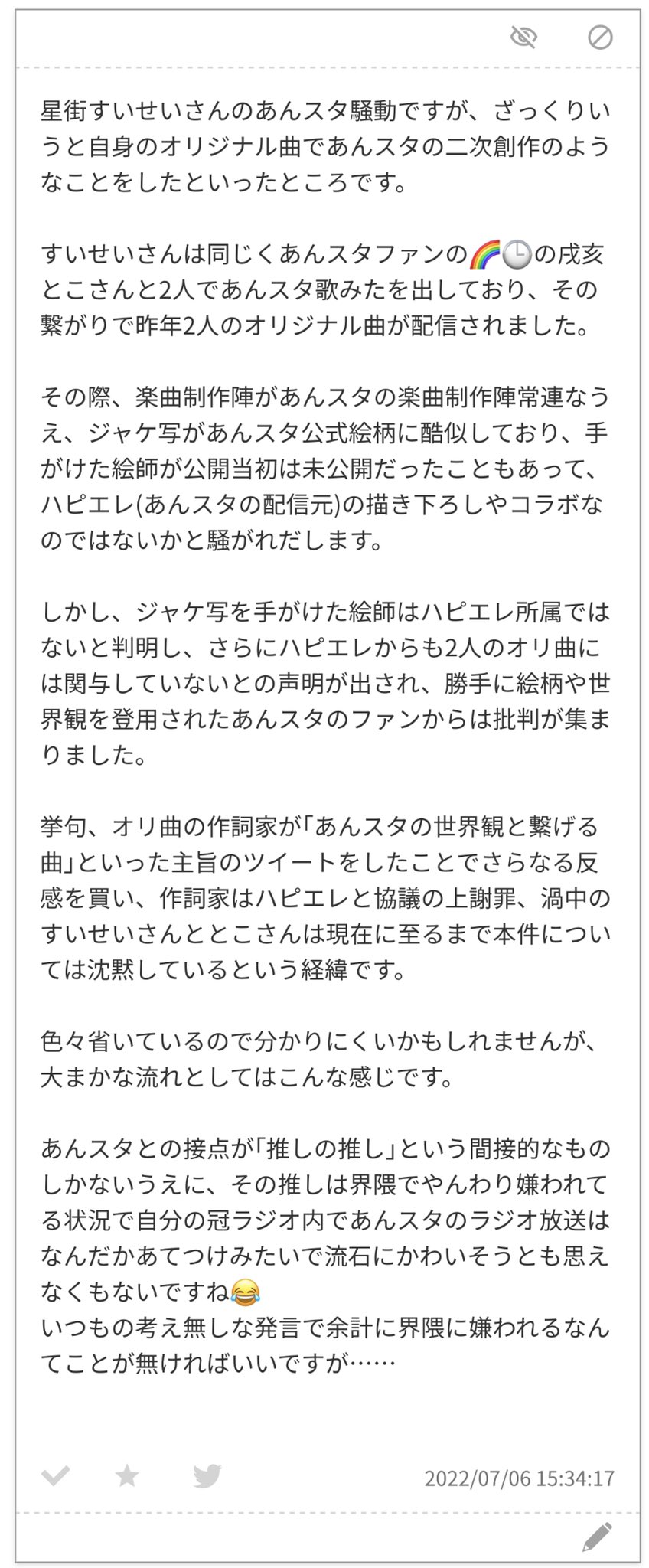Mark this message as checked
The height and width of the screenshot is (1568, 649).
tap(55, 1475)
